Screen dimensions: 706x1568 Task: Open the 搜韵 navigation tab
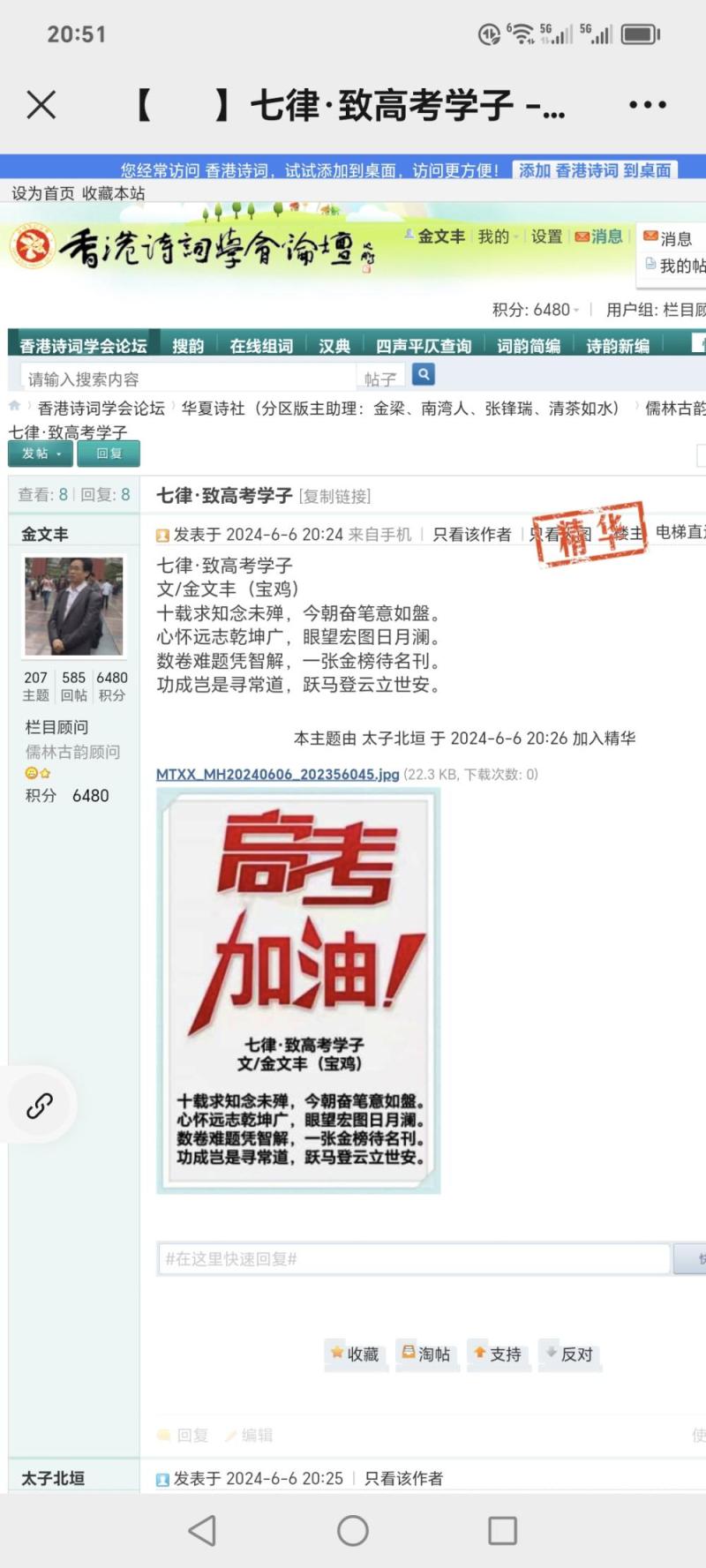(x=187, y=346)
